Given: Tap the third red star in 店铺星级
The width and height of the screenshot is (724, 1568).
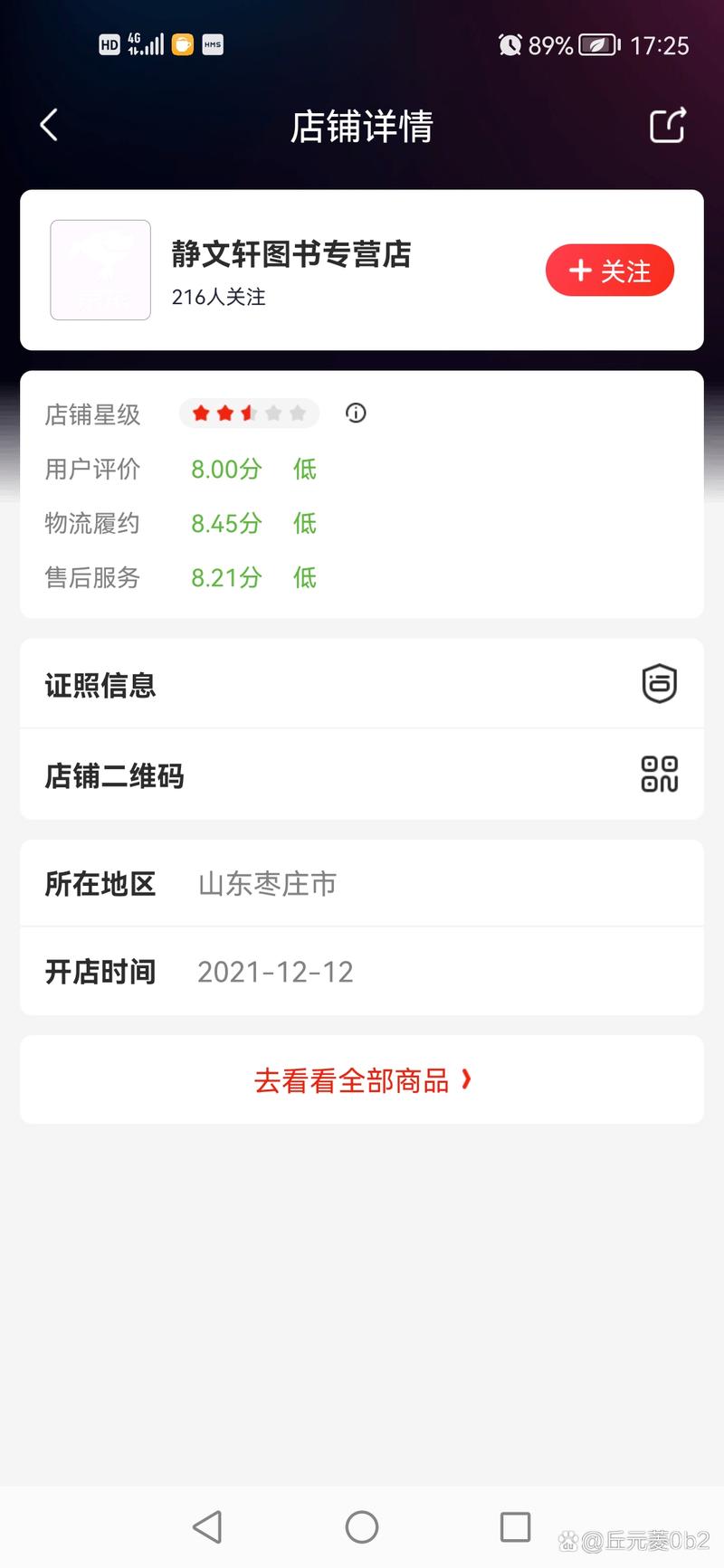Looking at the screenshot, I should (x=247, y=413).
